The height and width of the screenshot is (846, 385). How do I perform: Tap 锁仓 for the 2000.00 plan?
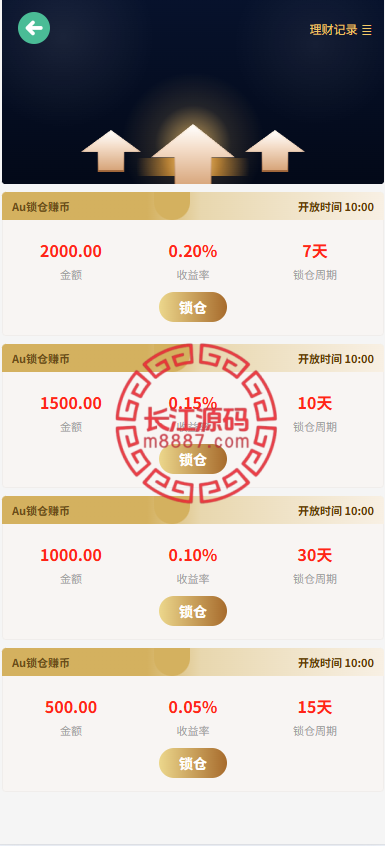(192, 307)
